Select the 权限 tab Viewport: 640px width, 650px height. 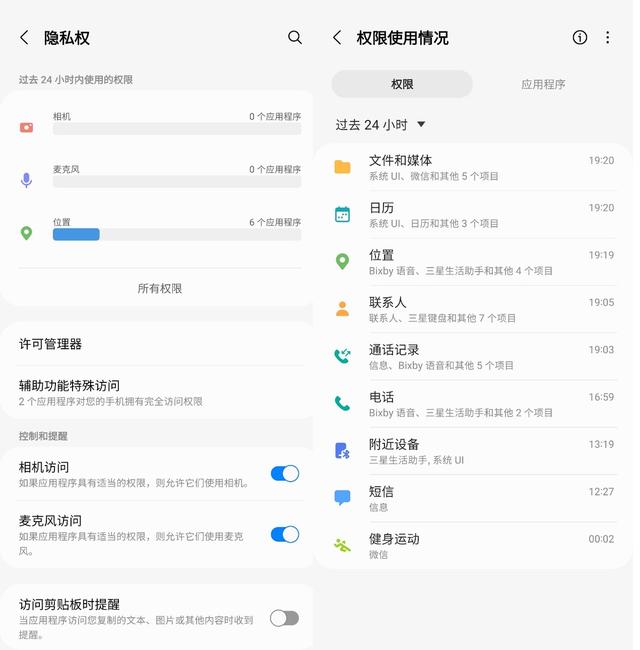pyautogui.click(x=402, y=85)
